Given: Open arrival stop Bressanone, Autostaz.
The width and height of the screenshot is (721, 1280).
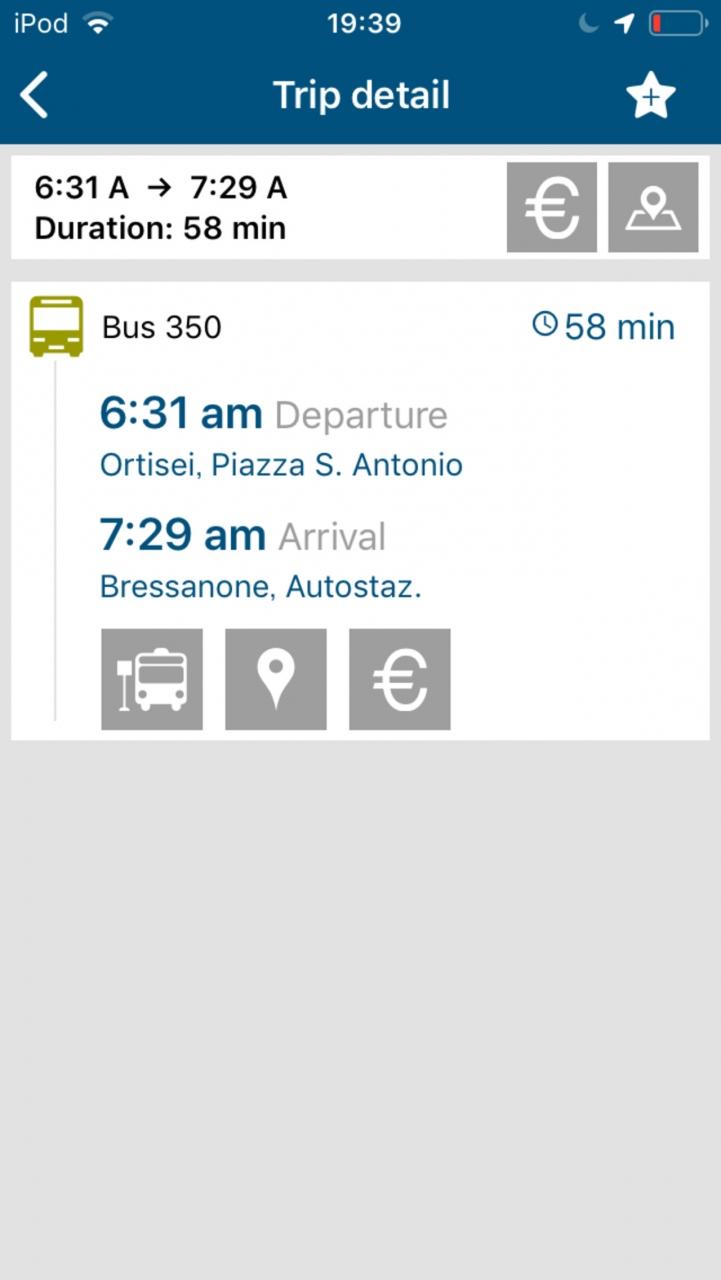Looking at the screenshot, I should (x=261, y=587).
